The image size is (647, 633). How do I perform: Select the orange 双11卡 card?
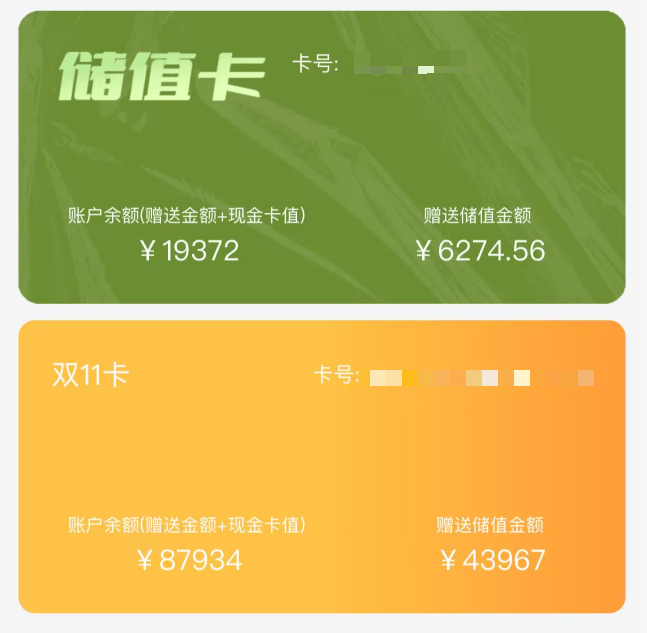321,466
